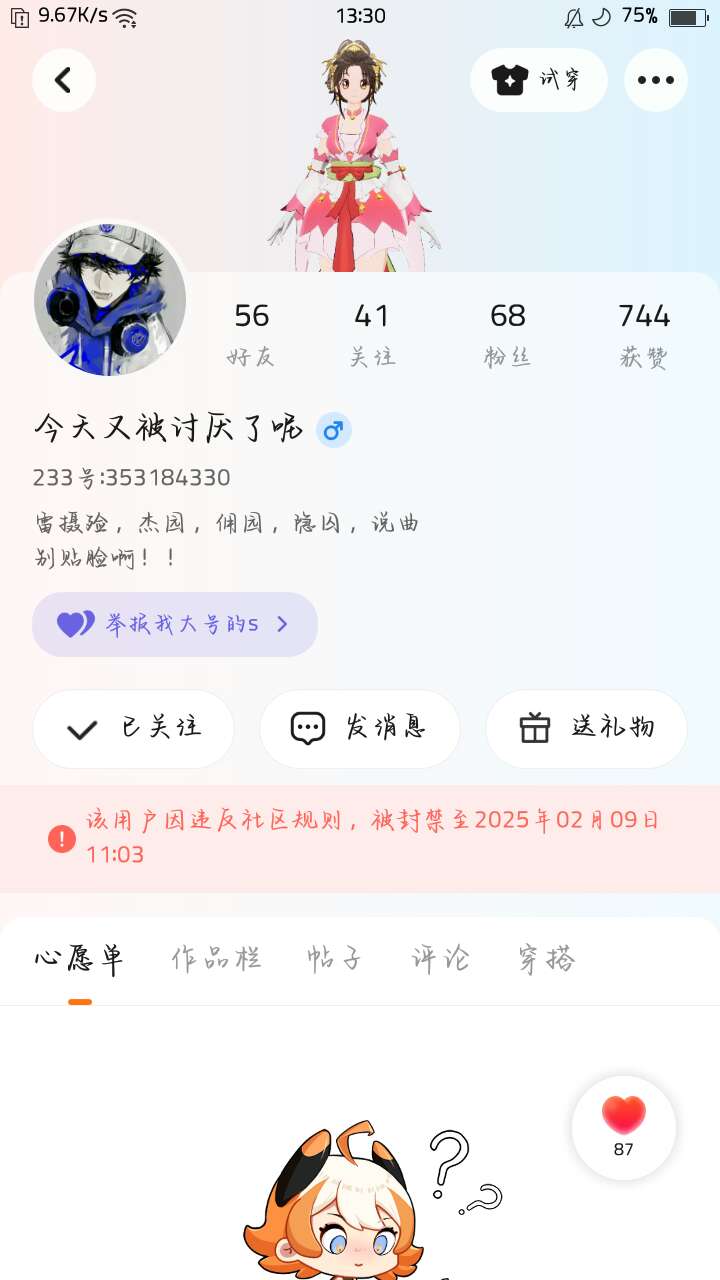Screen dimensions: 720x1280
Task: Open the three-dot overflow menu
Action: [656, 80]
